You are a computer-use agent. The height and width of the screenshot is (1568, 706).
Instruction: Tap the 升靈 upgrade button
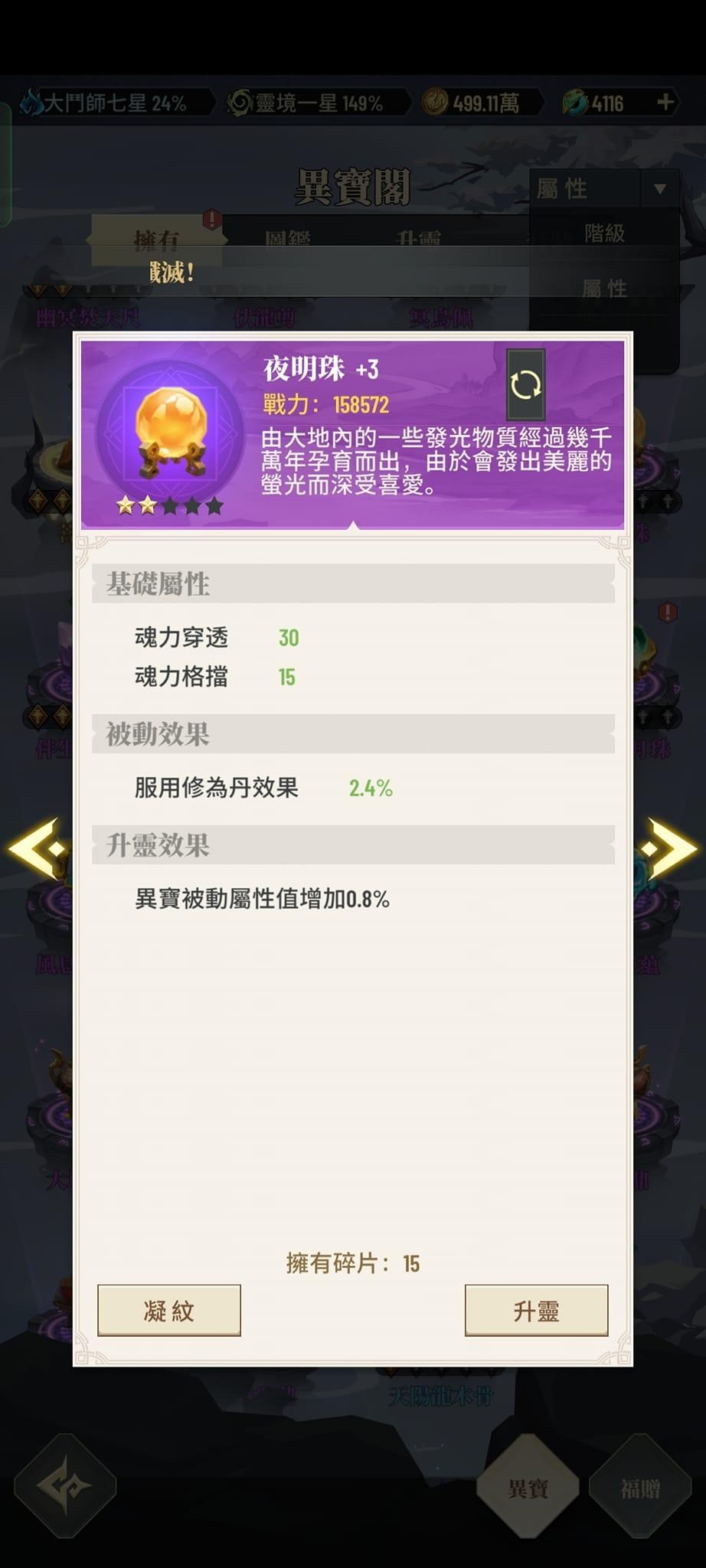536,1311
